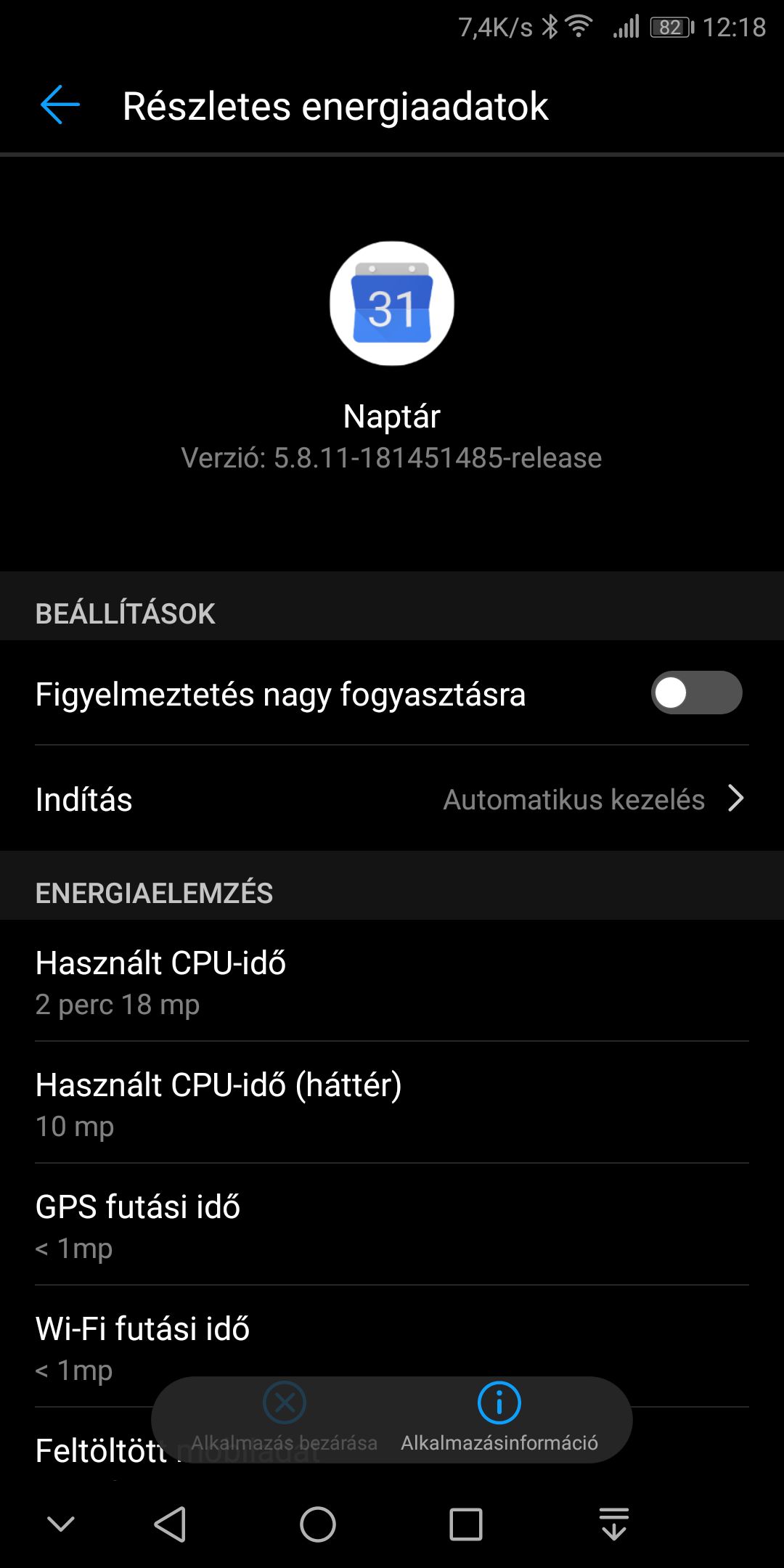Open Alkalmazásinformáció
This screenshot has width=784, height=1568.
(x=499, y=1419)
